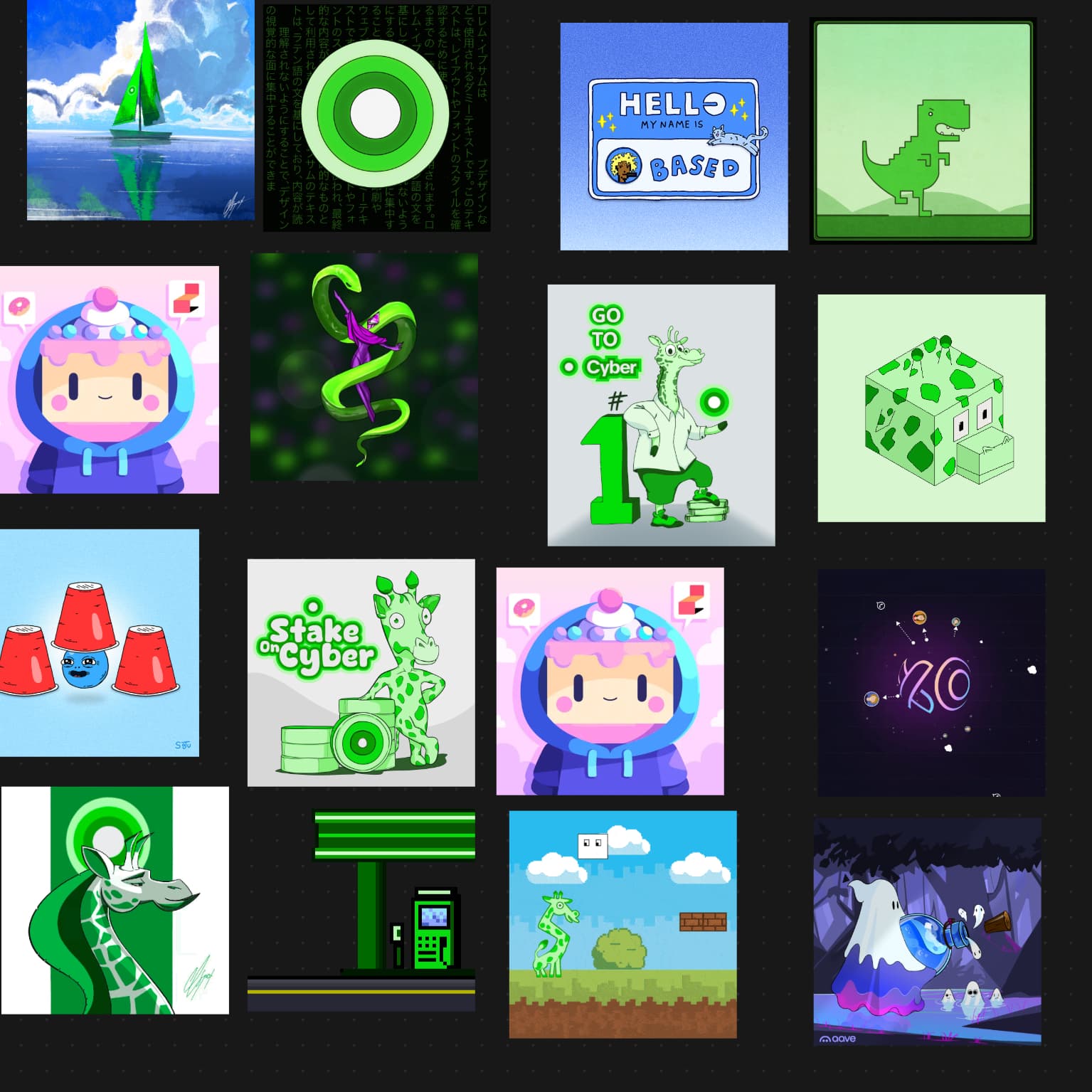Open the giraffe on green striped flag

[x=115, y=900]
